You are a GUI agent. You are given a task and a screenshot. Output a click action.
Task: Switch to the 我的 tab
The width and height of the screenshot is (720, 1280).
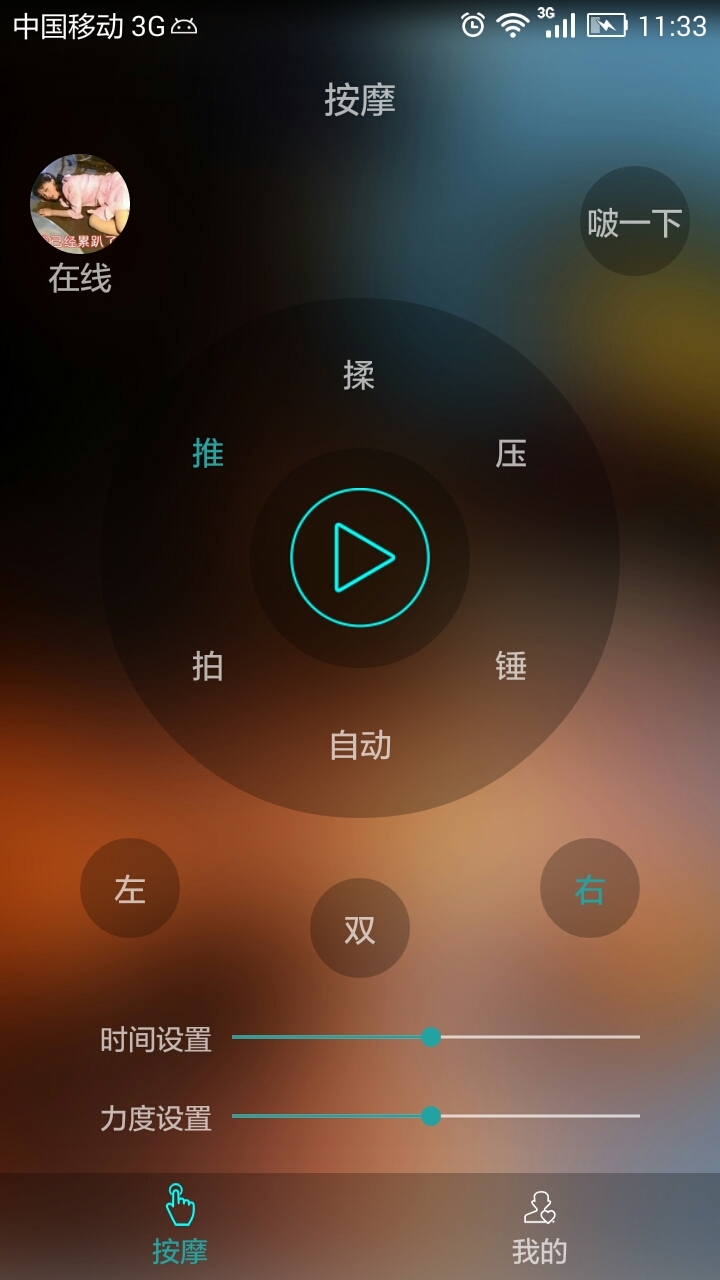tap(540, 1225)
